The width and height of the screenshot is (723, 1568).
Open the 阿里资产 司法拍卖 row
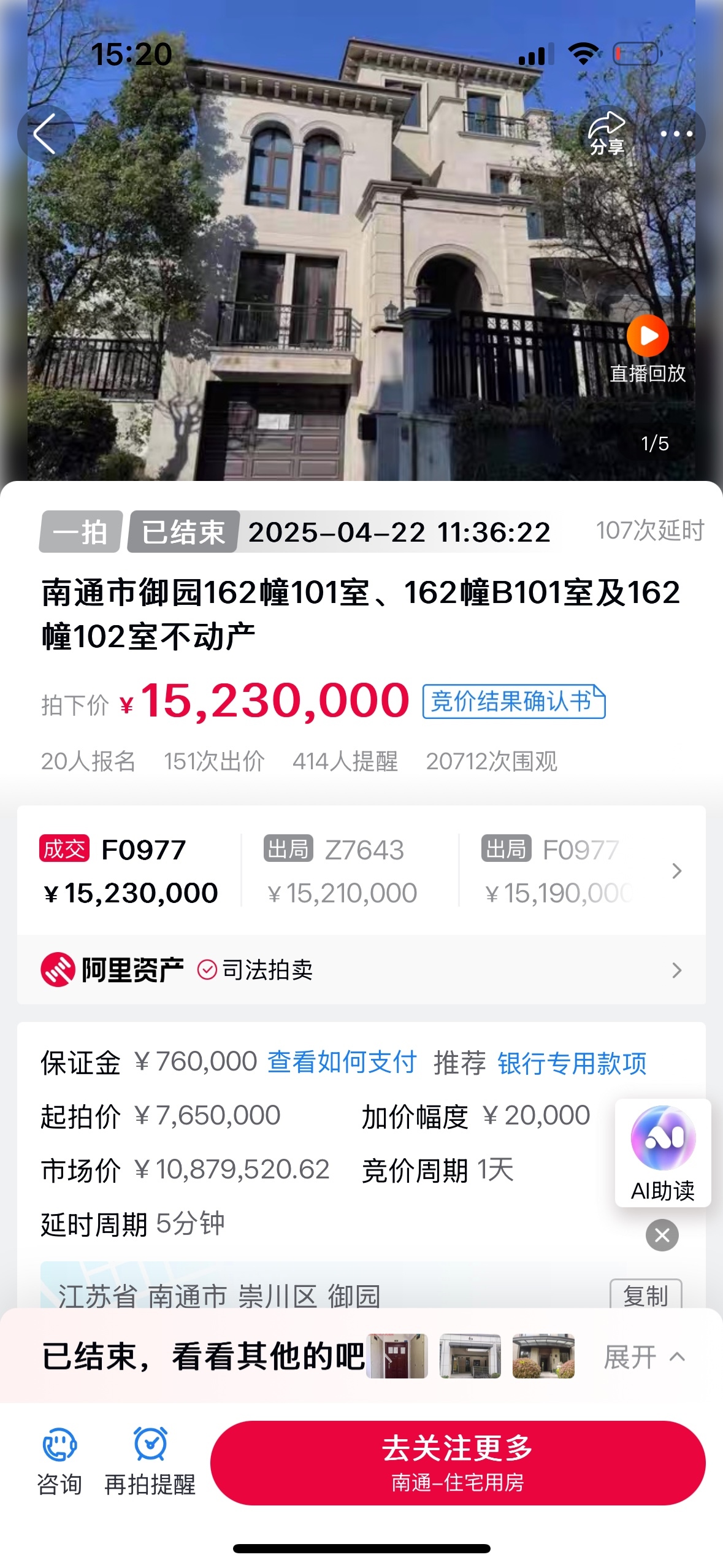pos(361,970)
